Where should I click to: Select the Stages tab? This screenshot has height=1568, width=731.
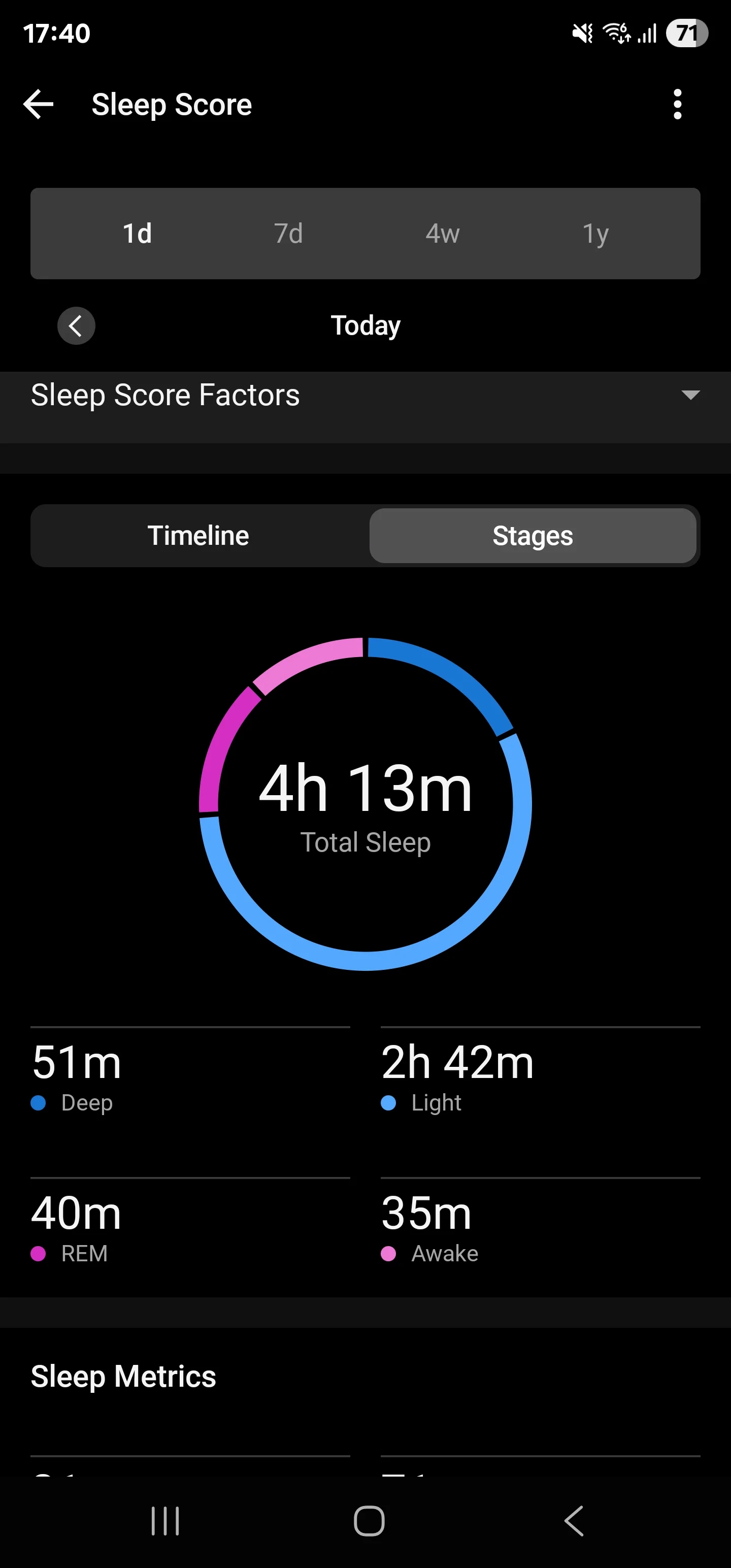(533, 536)
